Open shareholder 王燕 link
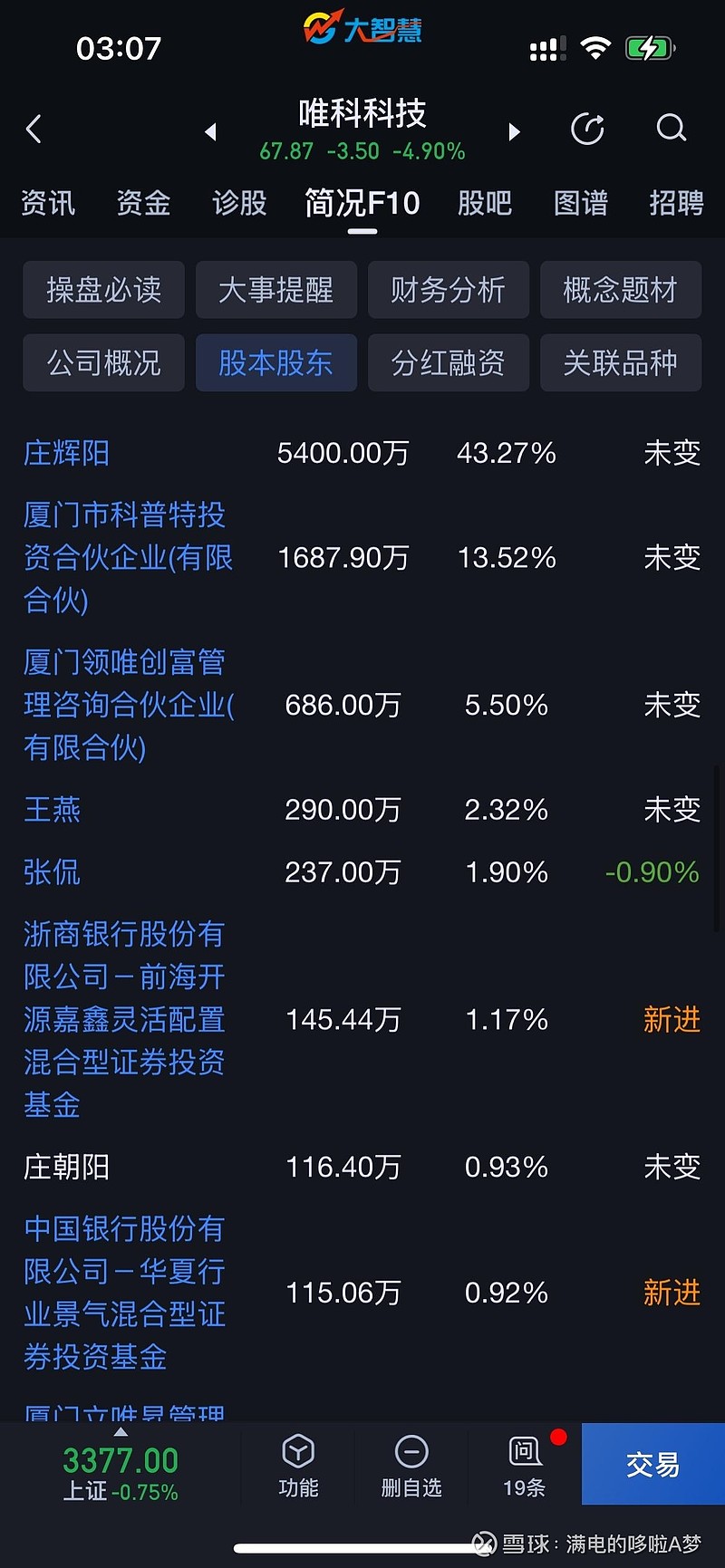This screenshot has width=725, height=1568. coord(52,809)
